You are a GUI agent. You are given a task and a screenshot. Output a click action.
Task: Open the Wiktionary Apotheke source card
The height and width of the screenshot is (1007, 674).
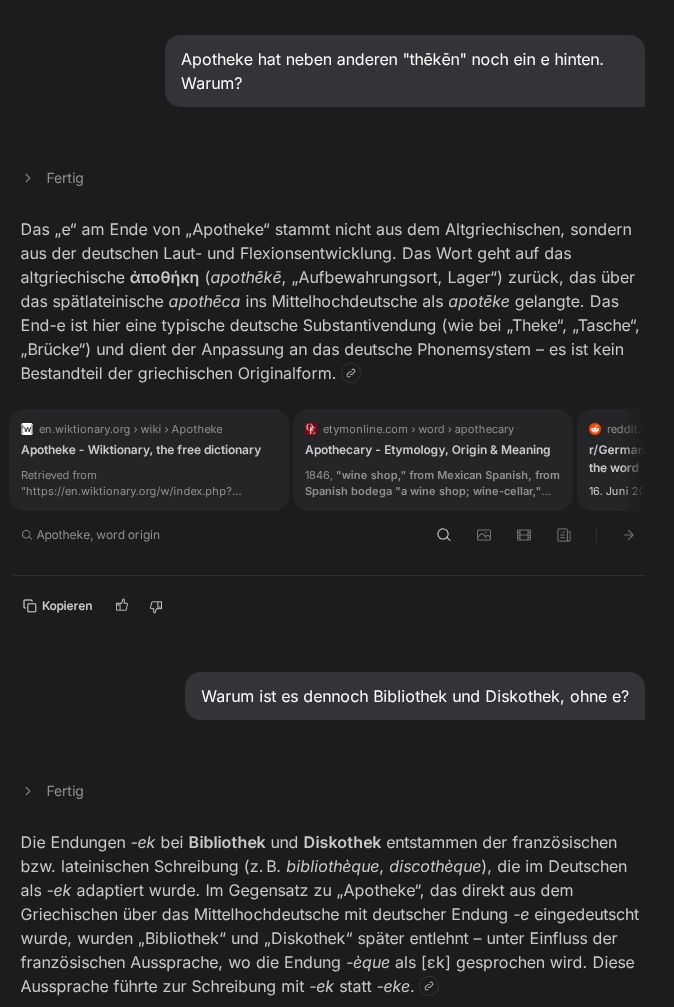coord(149,460)
